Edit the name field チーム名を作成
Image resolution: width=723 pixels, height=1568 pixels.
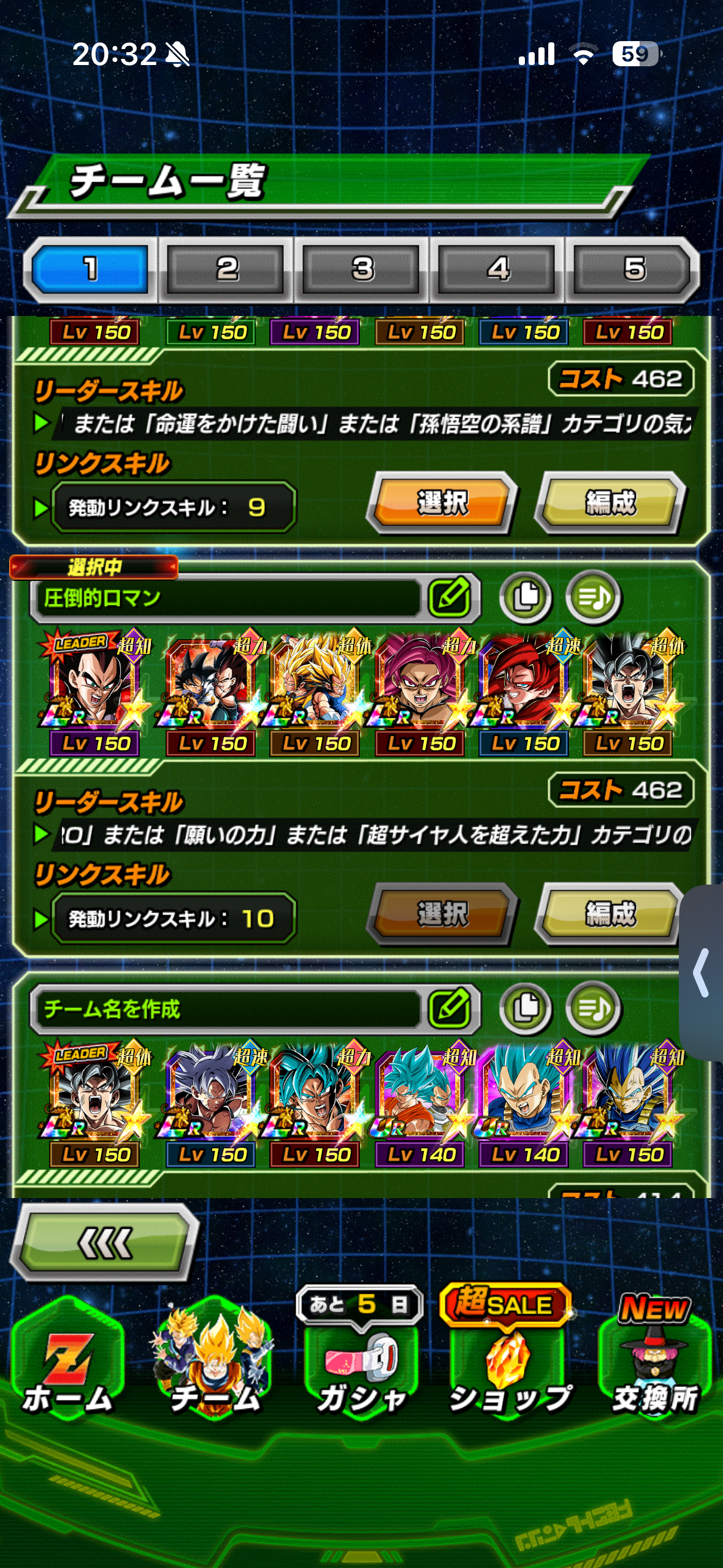pos(450,1008)
